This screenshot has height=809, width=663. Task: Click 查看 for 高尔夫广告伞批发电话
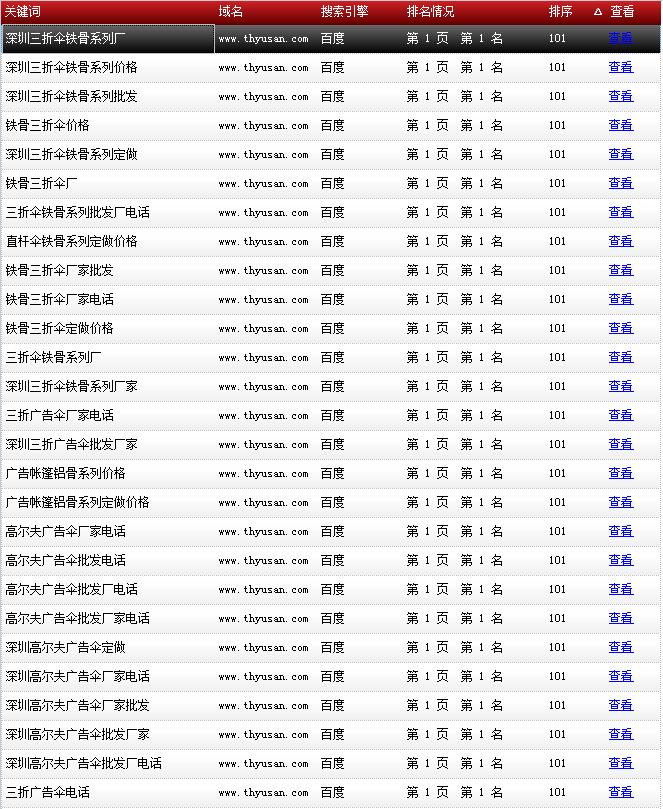[620, 560]
